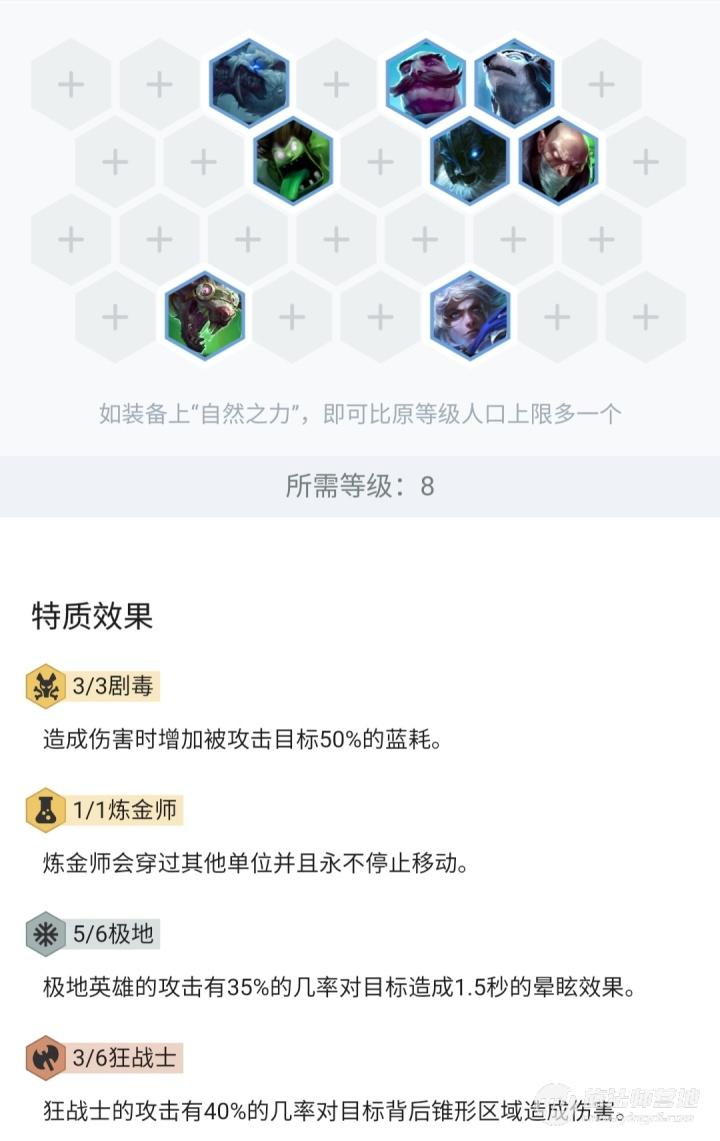Click the 剧毒 trait hex icon
The height and width of the screenshot is (1141, 720).
44,685
